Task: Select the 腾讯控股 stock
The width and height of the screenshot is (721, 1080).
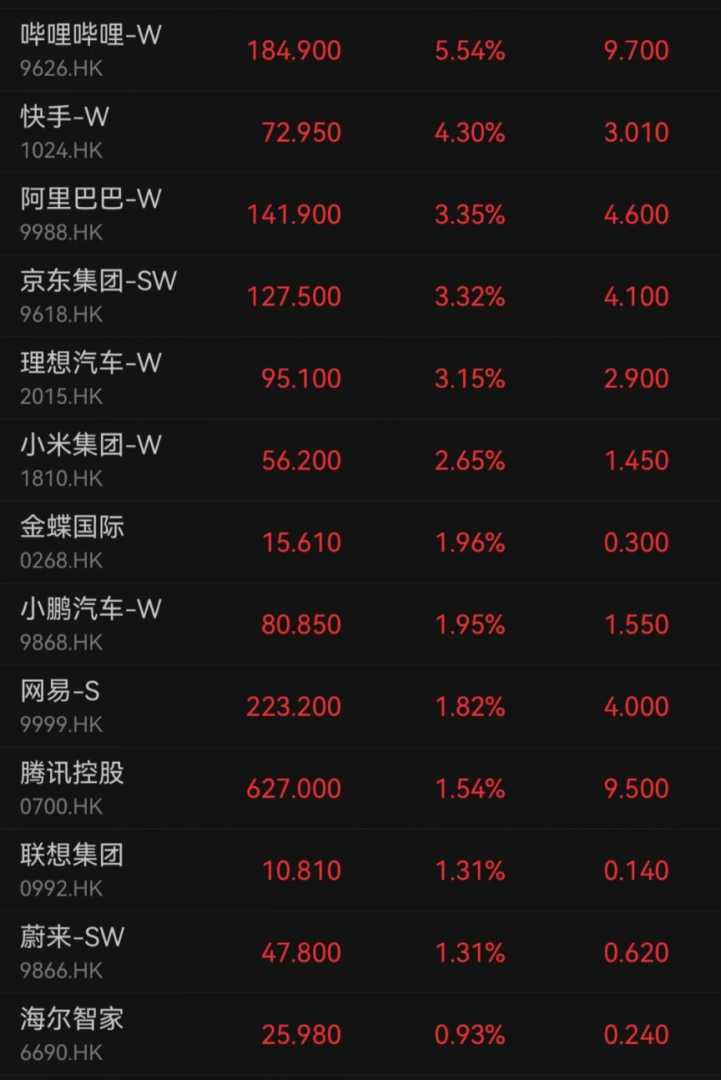Action: [360, 788]
